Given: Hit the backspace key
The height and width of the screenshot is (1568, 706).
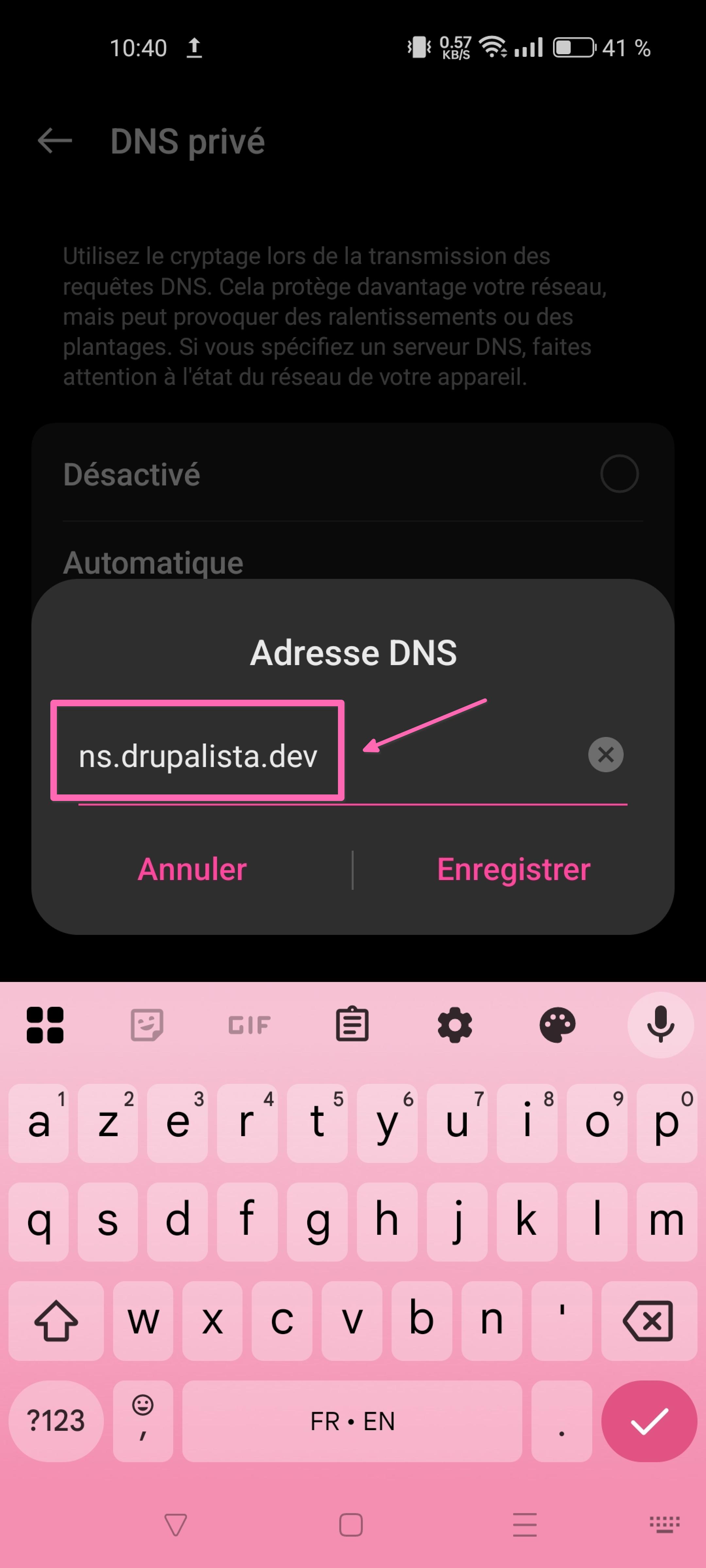Looking at the screenshot, I should click(x=648, y=1320).
